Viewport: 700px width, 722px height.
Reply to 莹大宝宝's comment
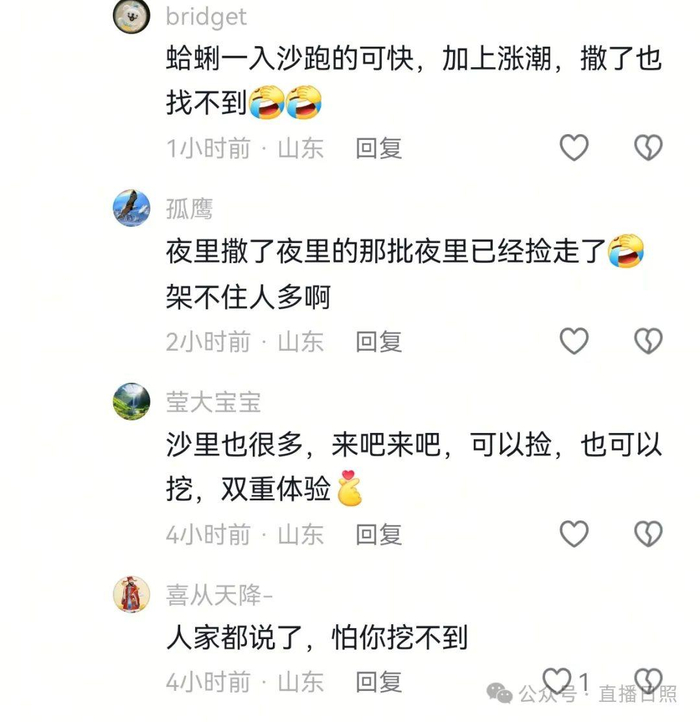(x=379, y=535)
